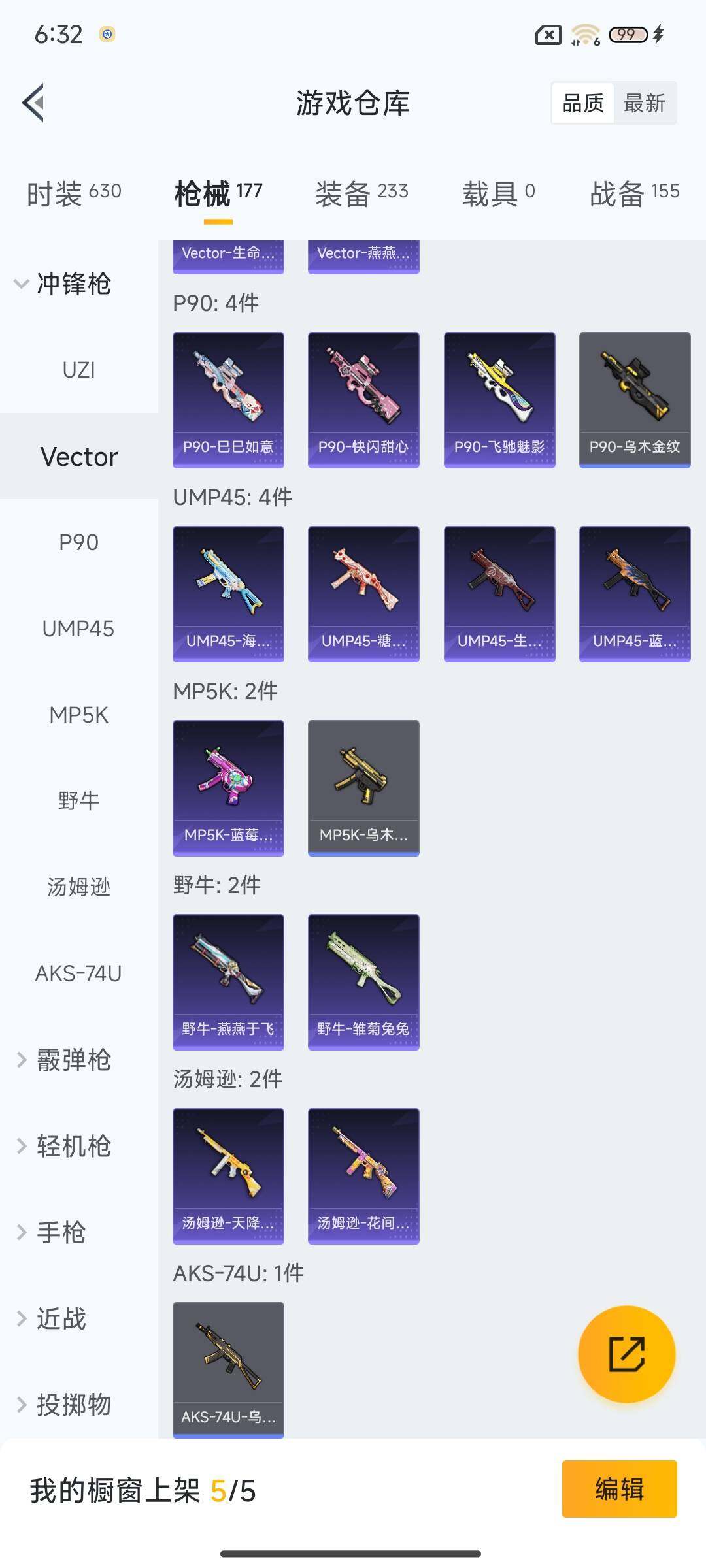Open the 载具 tab
Image resolution: width=706 pixels, height=1568 pixels.
pyautogui.click(x=499, y=193)
